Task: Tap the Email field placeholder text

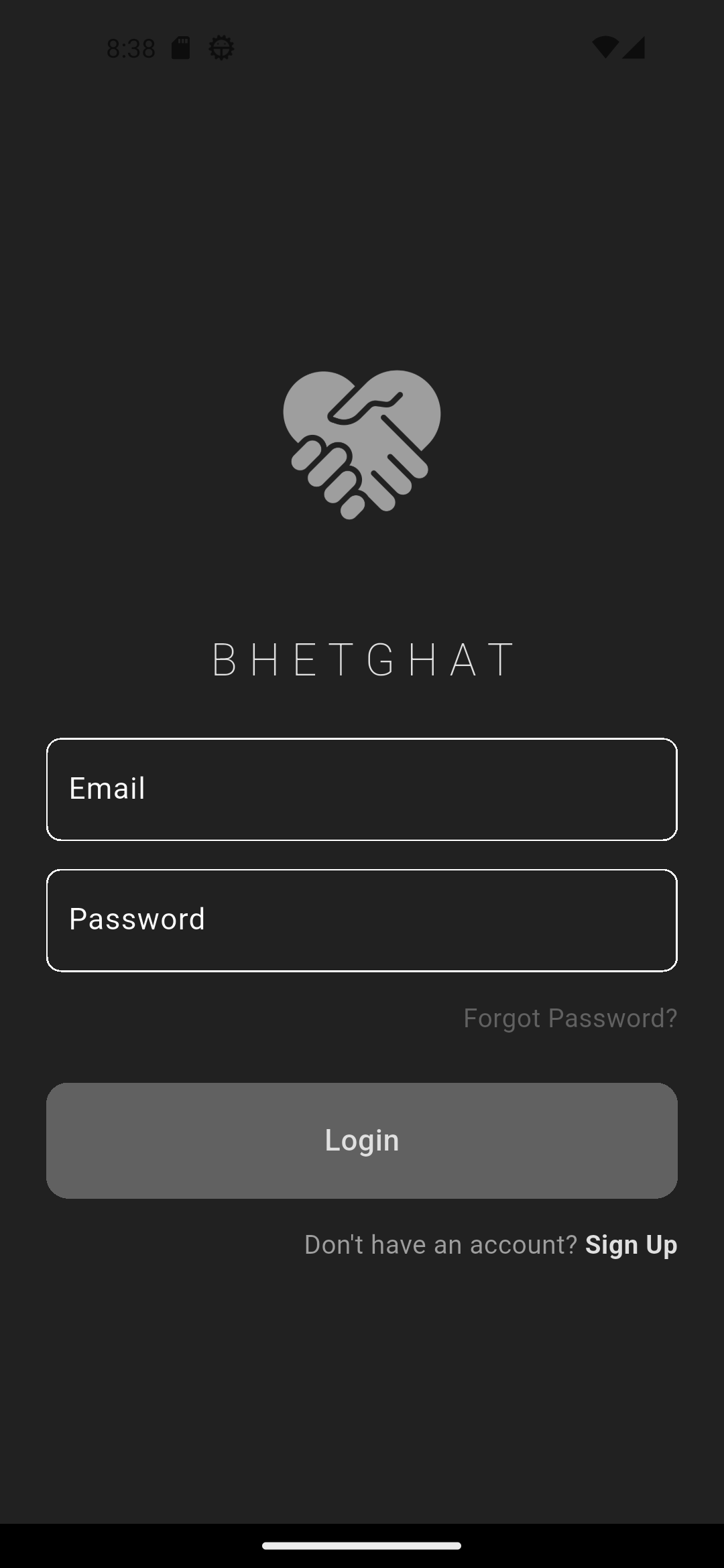Action: pyautogui.click(x=108, y=789)
